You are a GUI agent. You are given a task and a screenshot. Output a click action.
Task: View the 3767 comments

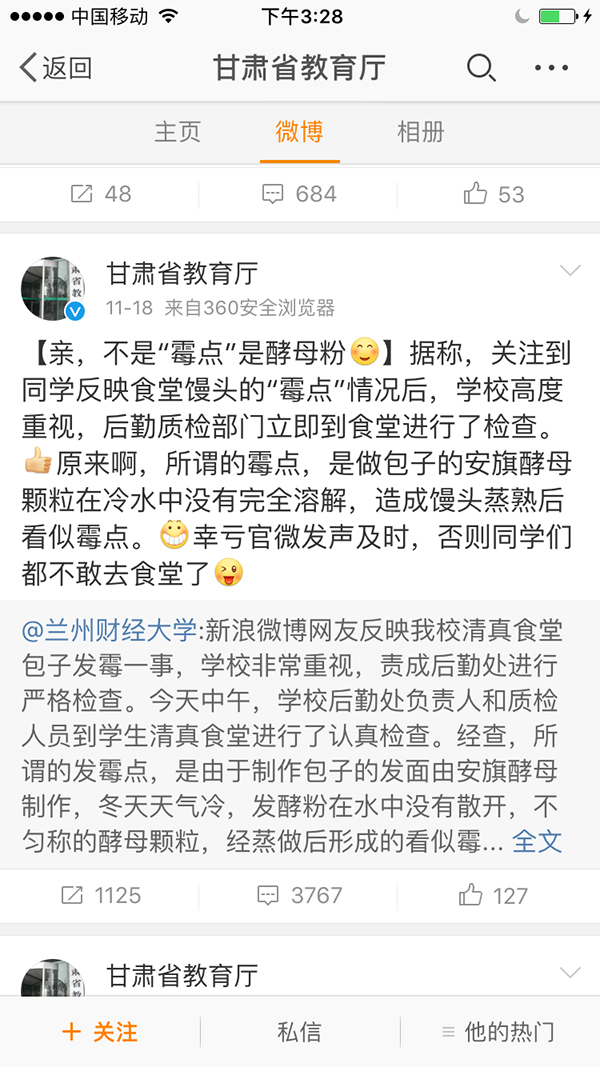[x=299, y=895]
